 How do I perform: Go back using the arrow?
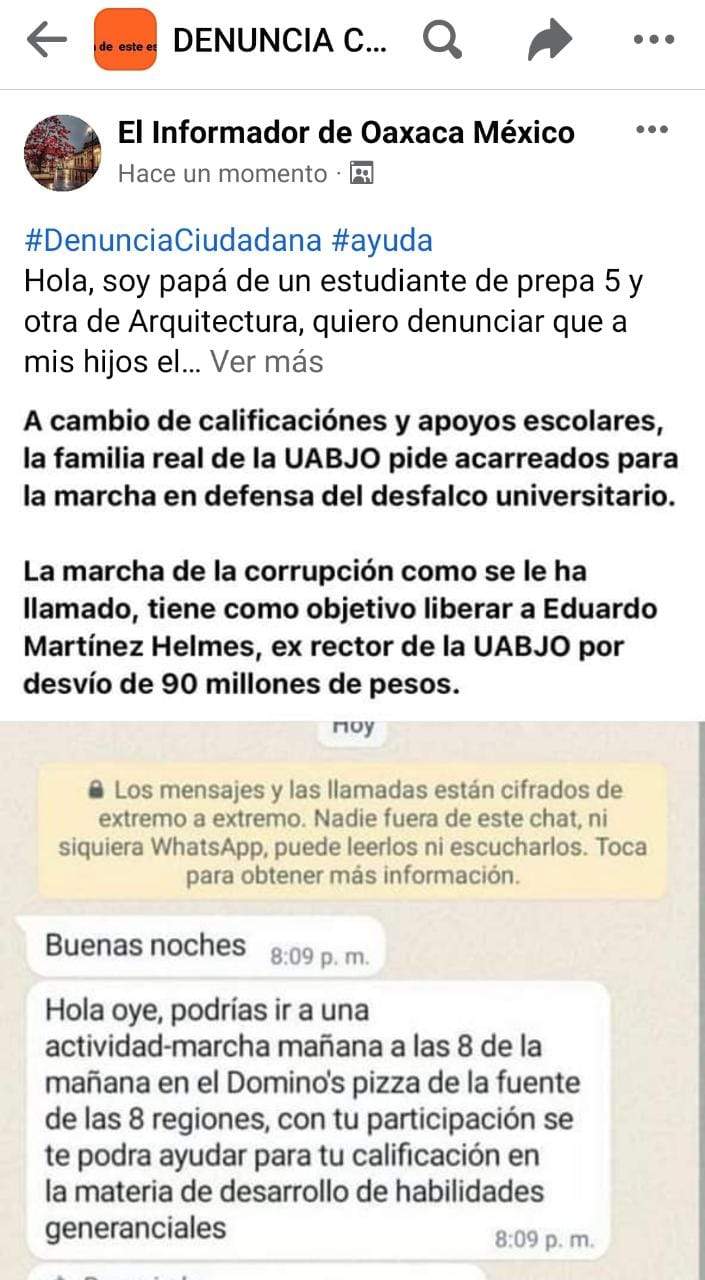pyautogui.click(x=46, y=40)
